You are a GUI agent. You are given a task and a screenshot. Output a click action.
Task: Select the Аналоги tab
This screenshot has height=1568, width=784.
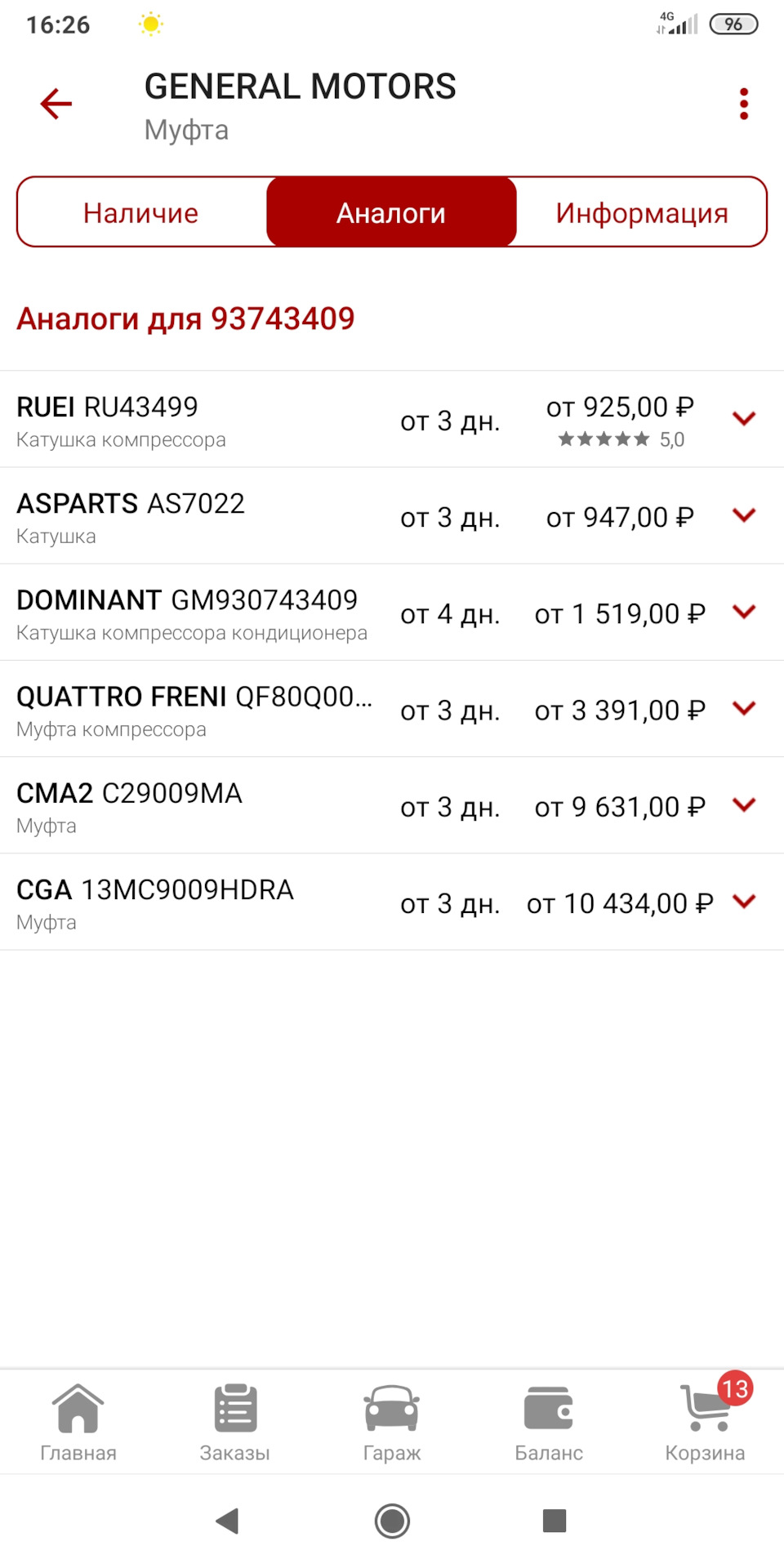(x=391, y=212)
